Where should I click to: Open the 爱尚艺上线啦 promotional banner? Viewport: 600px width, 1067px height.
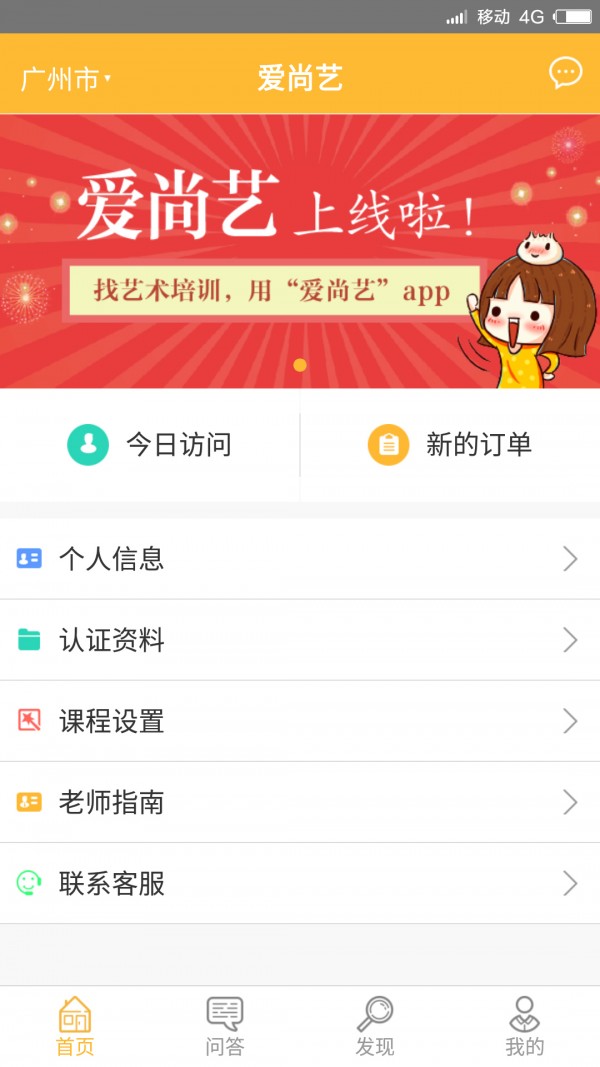(x=300, y=250)
